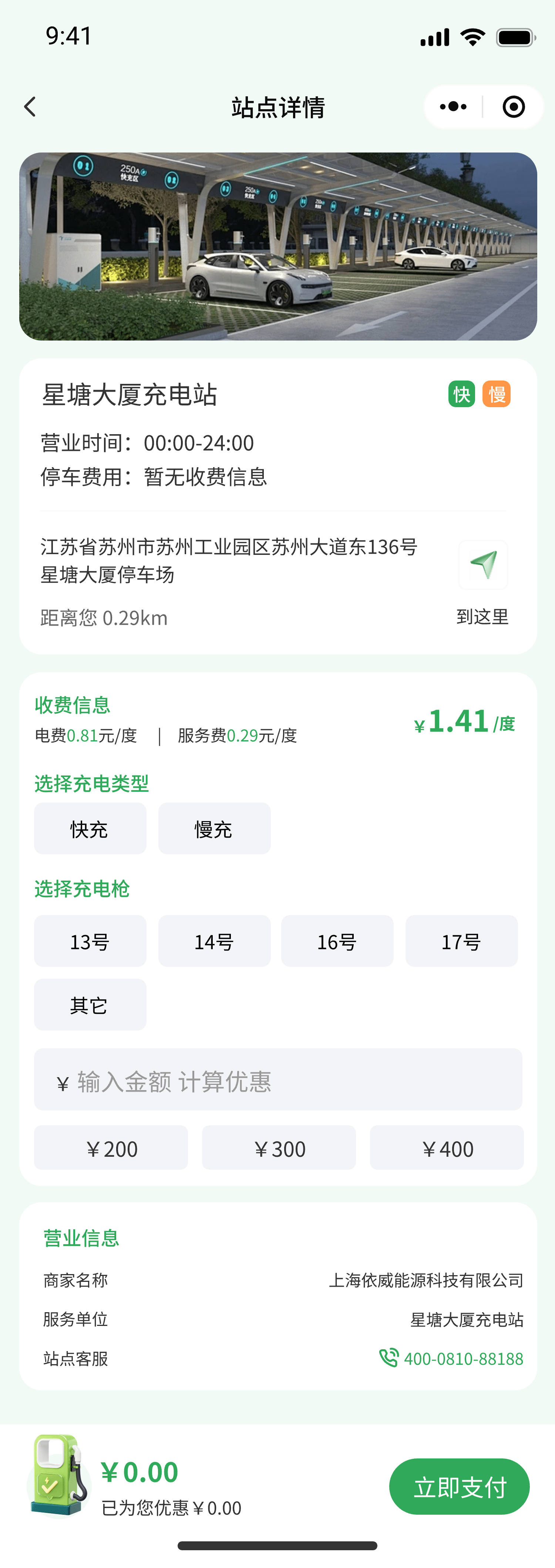Choose charging gun 17号
Image resolution: width=555 pixels, height=1568 pixels.
pos(461,941)
